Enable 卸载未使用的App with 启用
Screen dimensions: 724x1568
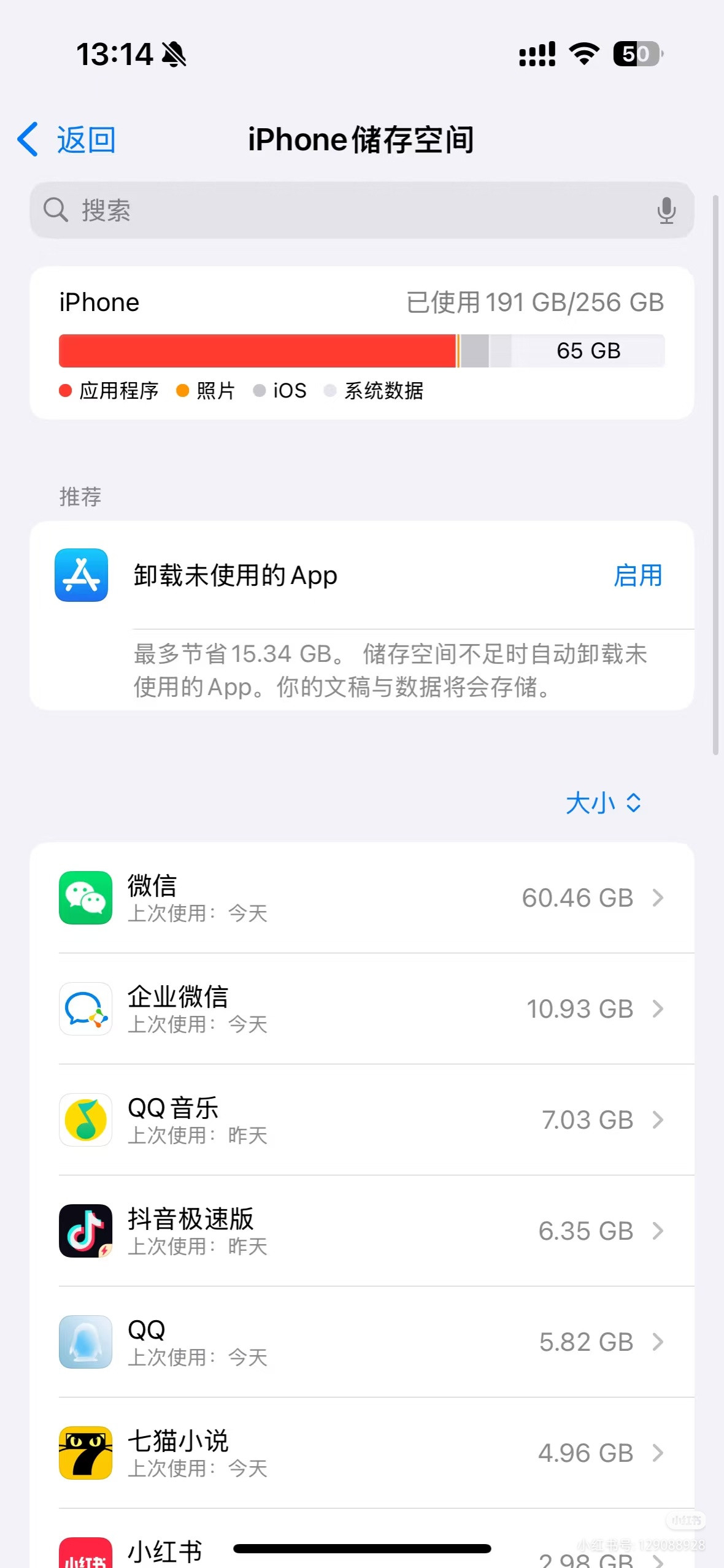click(x=639, y=575)
